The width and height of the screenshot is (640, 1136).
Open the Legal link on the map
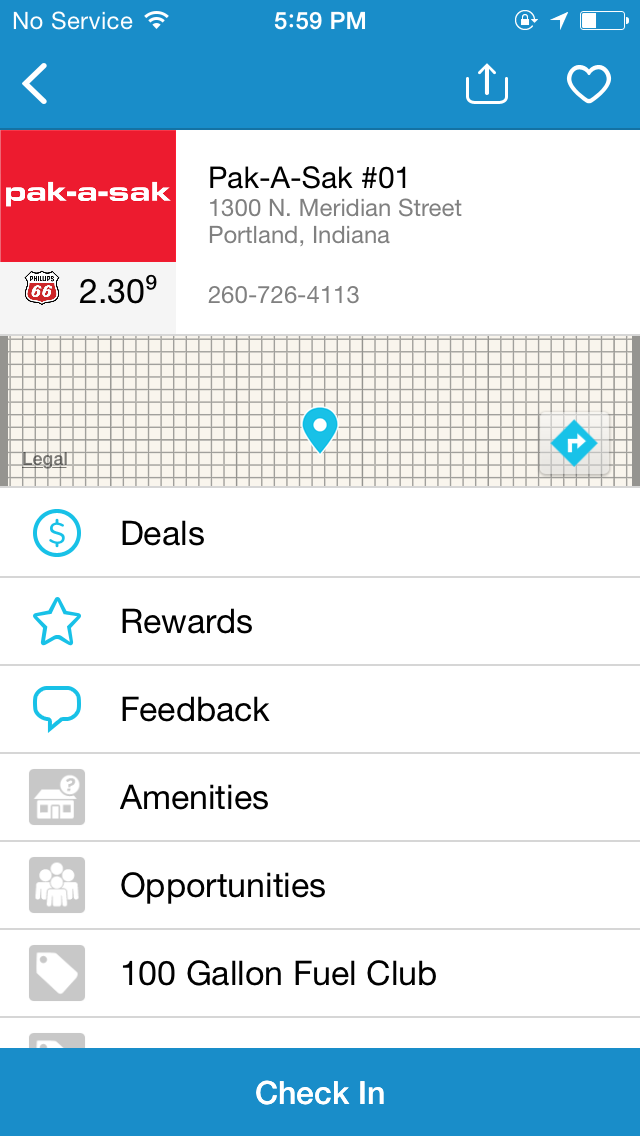pyautogui.click(x=44, y=460)
